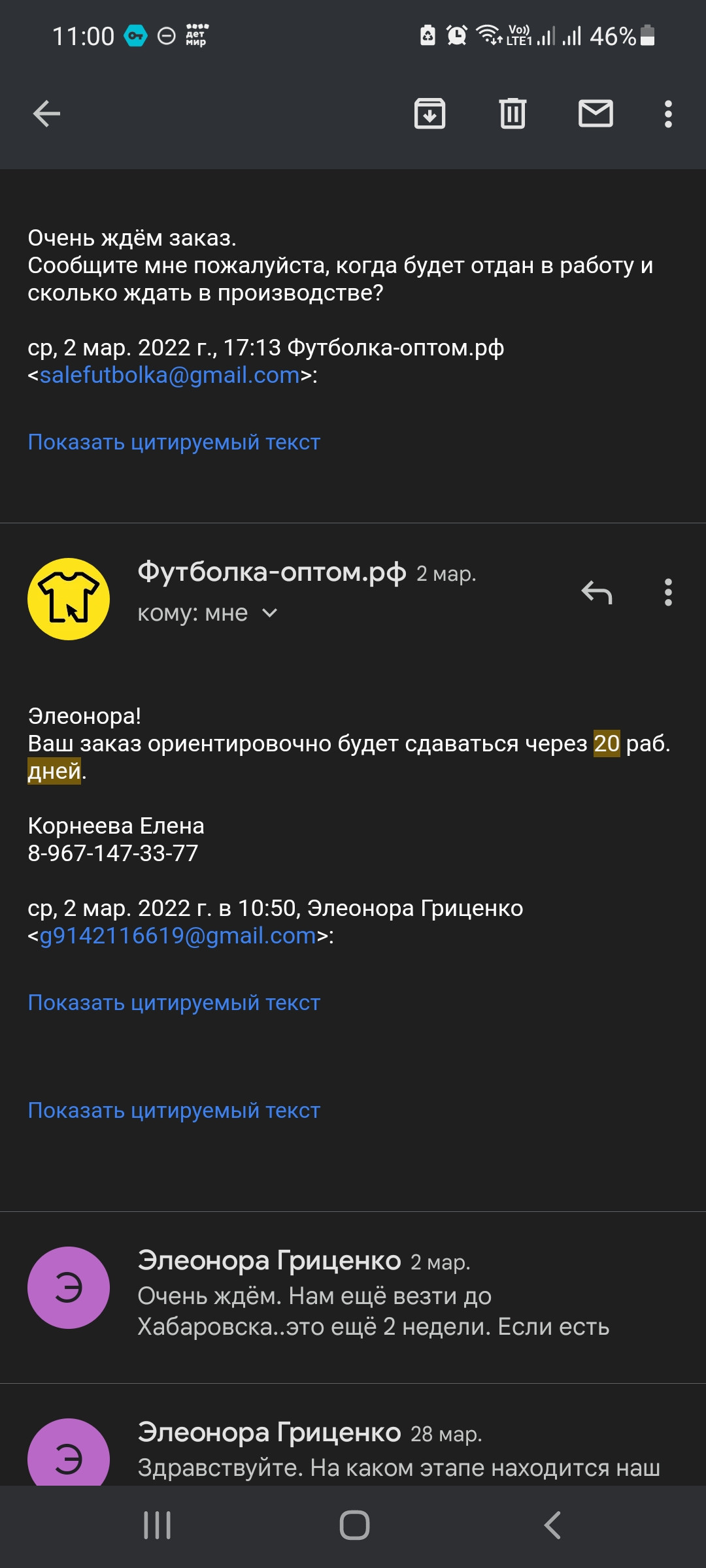Go back using the top-left arrow
Viewport: 706px width, 1568px height.
pos(46,114)
